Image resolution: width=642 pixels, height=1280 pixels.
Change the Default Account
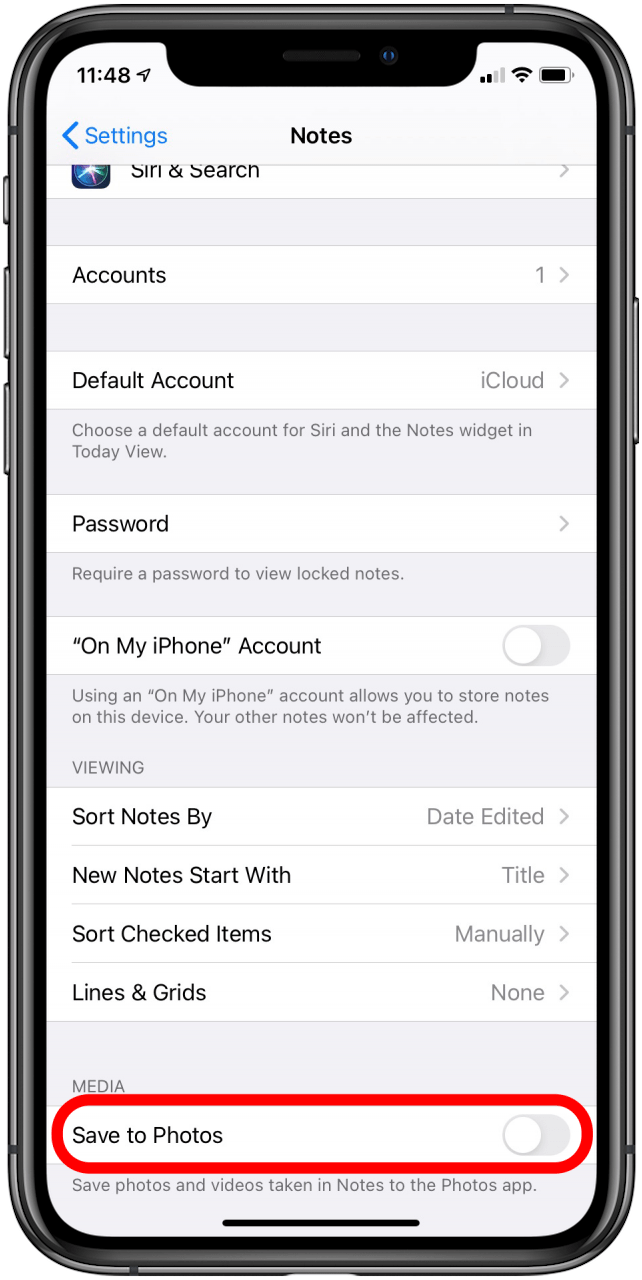(320, 380)
